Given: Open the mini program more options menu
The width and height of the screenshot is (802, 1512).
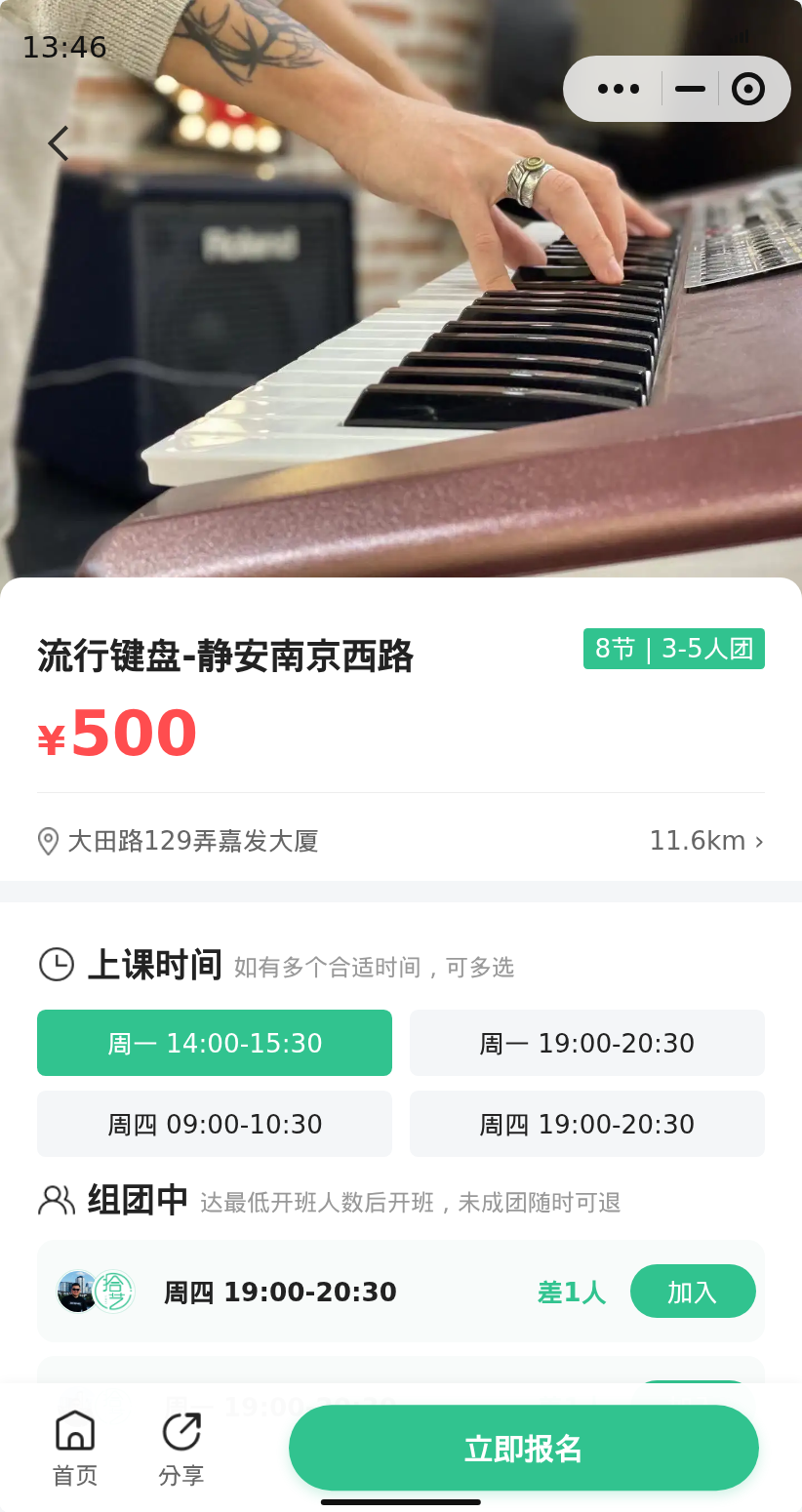Looking at the screenshot, I should point(619,89).
